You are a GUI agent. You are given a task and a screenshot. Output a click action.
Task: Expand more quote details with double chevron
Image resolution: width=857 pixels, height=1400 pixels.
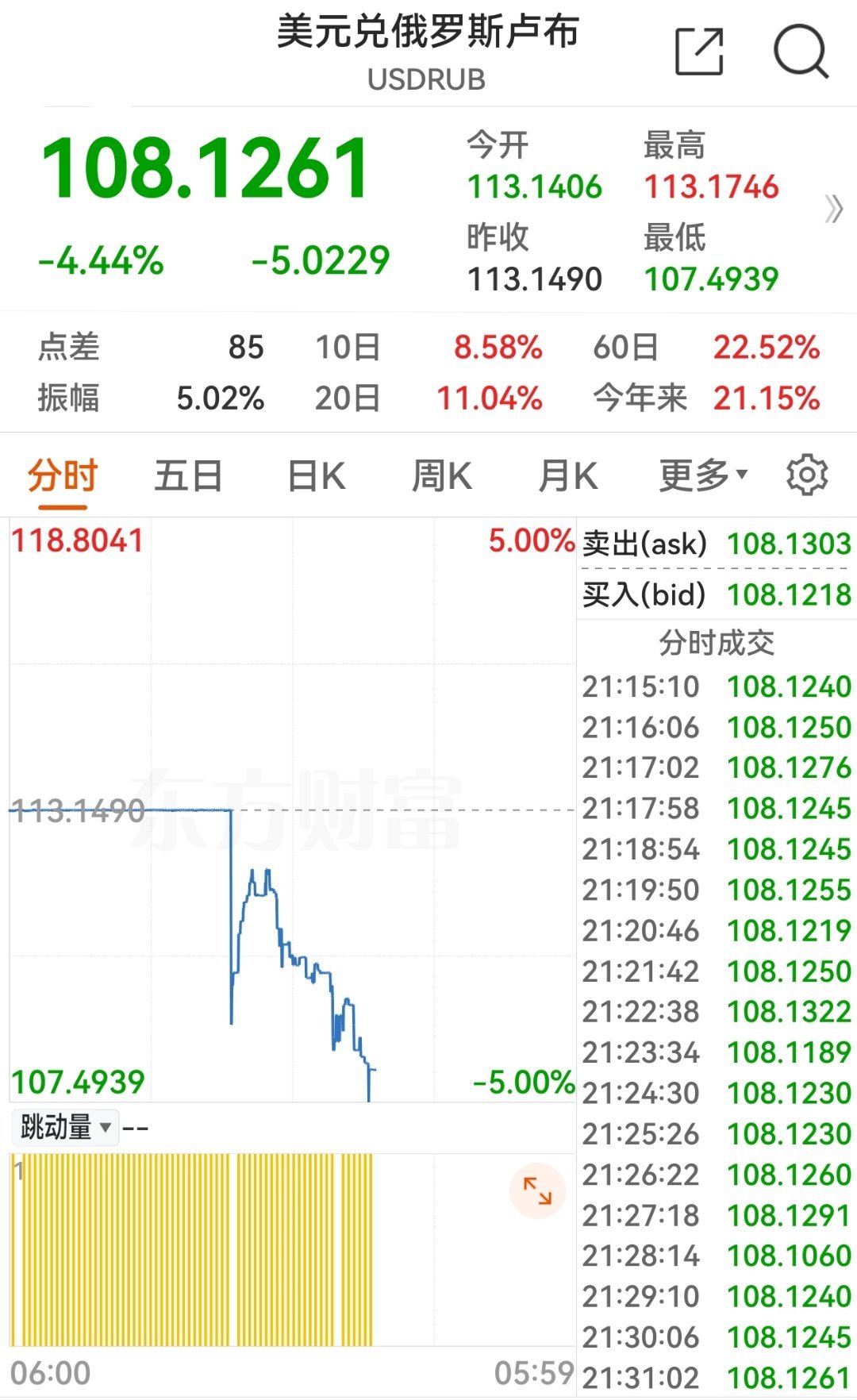tap(833, 210)
